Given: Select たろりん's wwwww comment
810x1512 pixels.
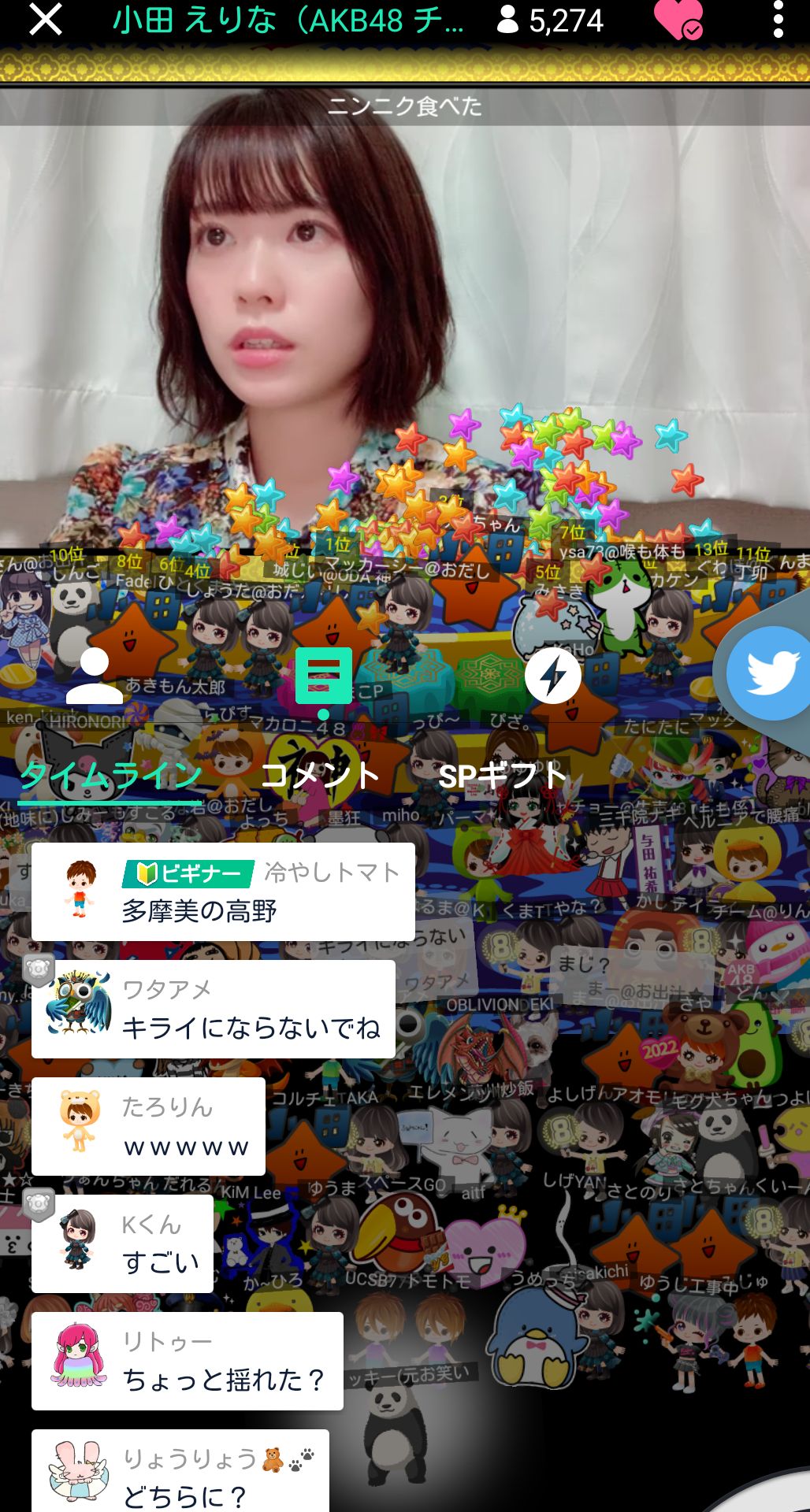Looking at the screenshot, I should pyautogui.click(x=148, y=1126).
